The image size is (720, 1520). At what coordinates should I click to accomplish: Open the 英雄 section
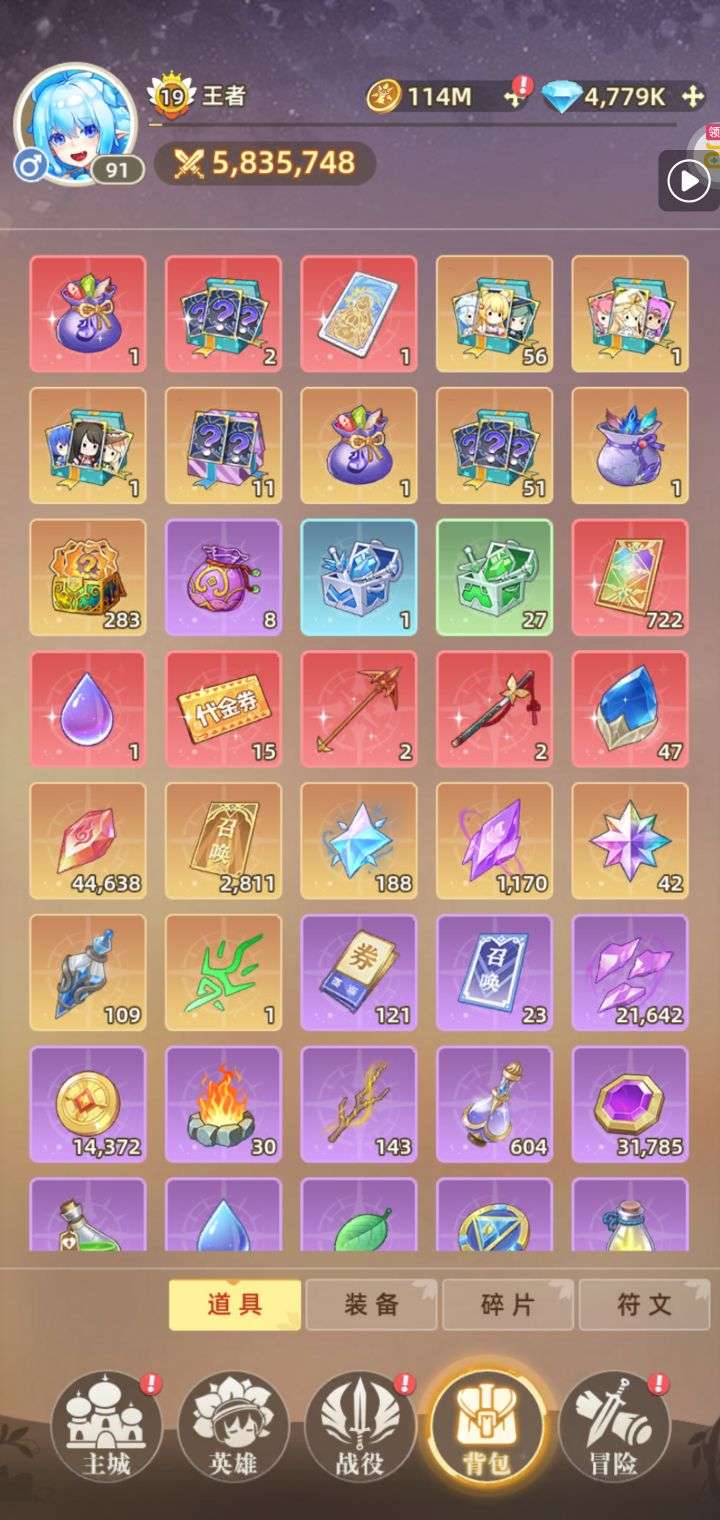click(233, 1427)
